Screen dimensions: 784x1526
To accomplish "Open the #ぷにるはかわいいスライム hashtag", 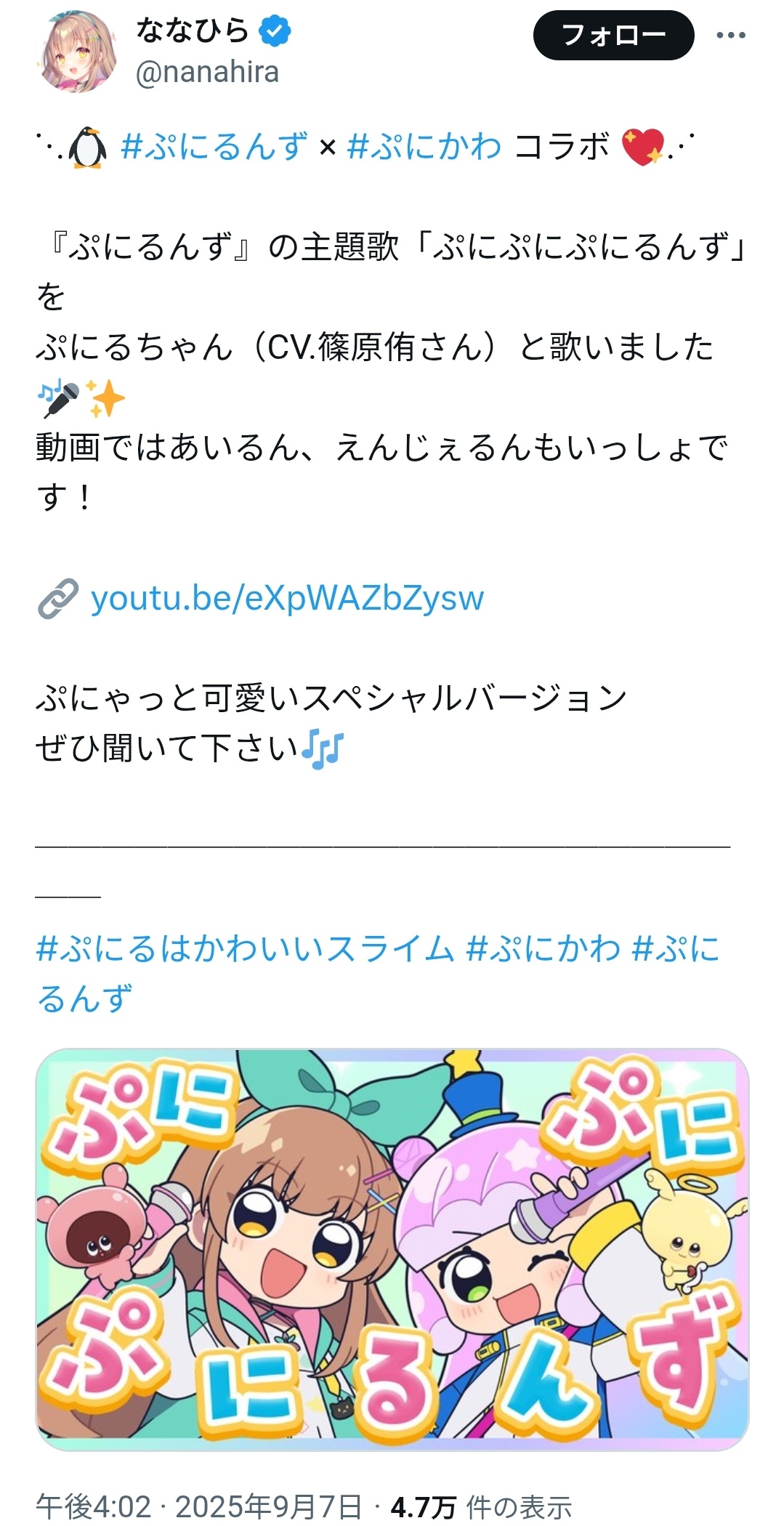I will click(x=245, y=948).
